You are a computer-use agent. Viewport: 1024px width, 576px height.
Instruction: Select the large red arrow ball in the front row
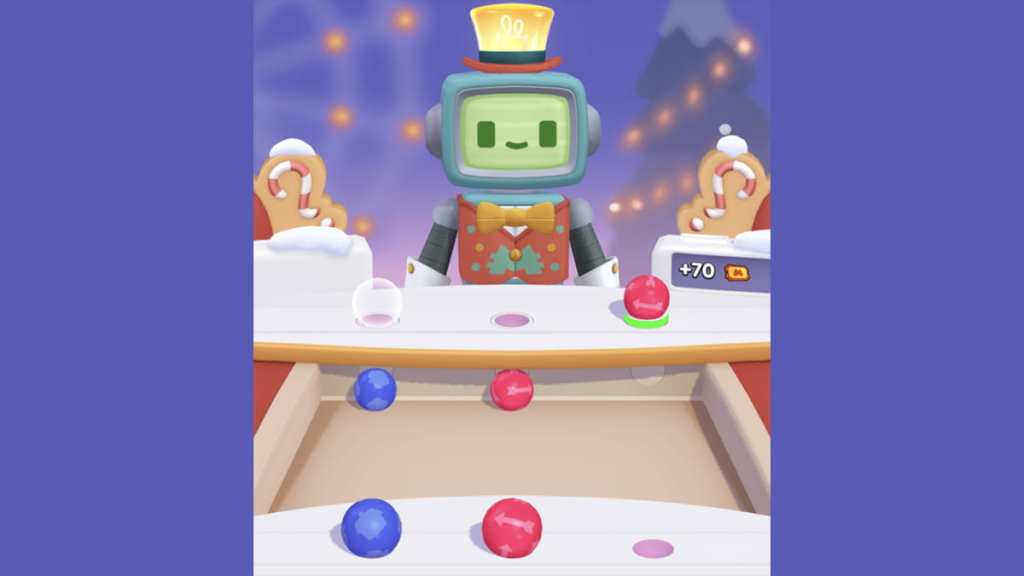[512, 527]
